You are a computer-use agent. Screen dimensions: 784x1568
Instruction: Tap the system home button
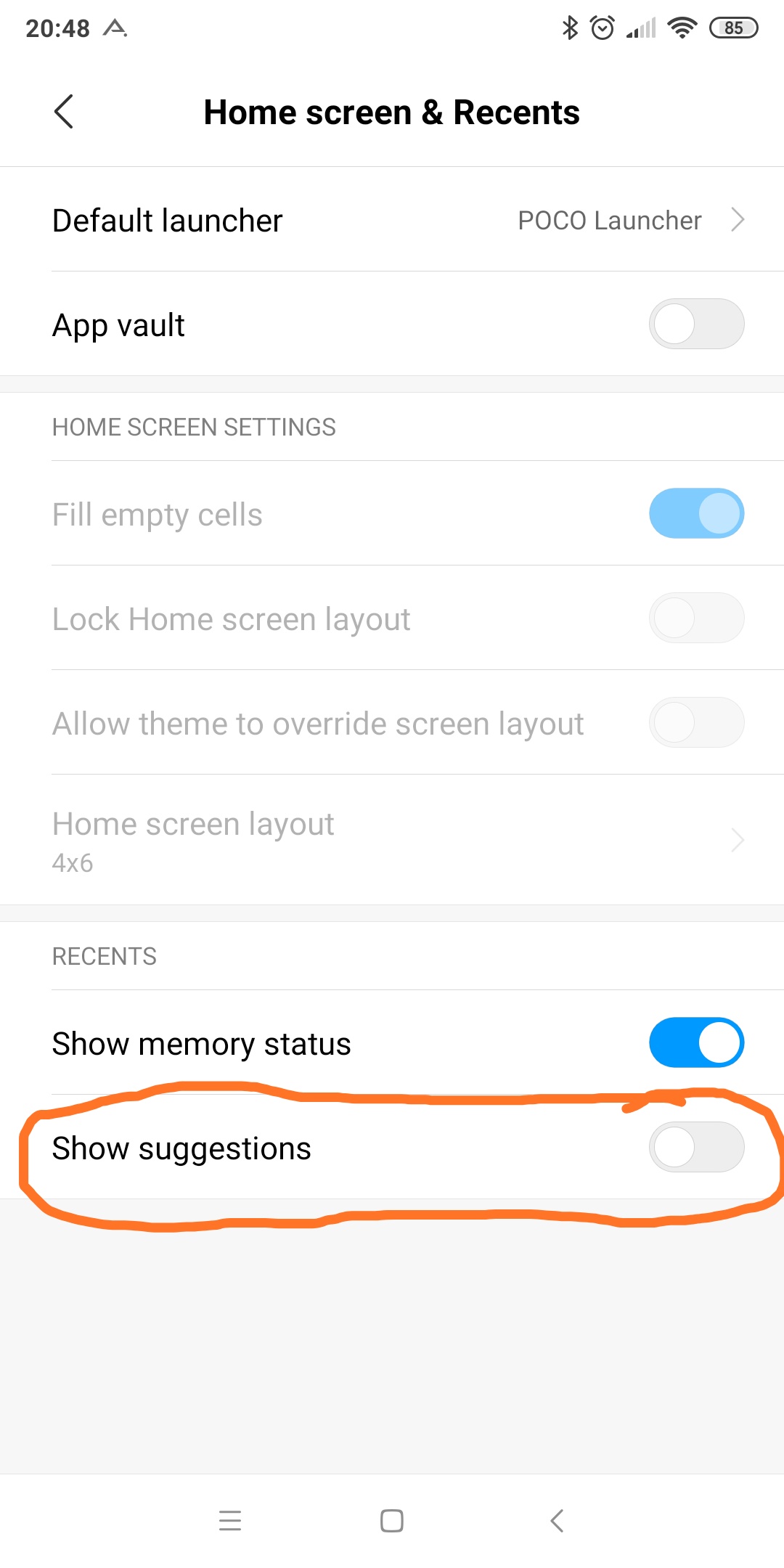(x=392, y=1520)
